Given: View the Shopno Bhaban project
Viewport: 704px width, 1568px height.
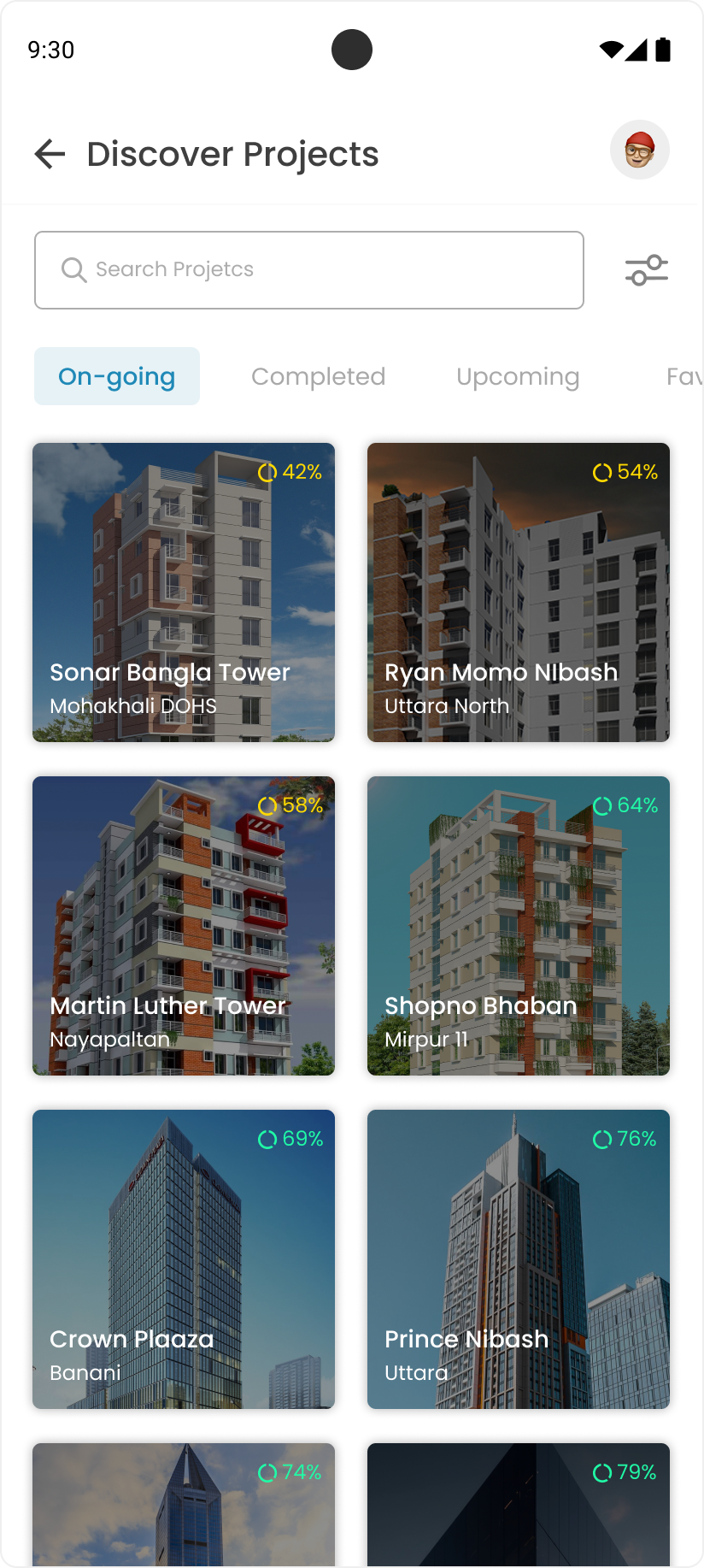Looking at the screenshot, I should point(519,925).
